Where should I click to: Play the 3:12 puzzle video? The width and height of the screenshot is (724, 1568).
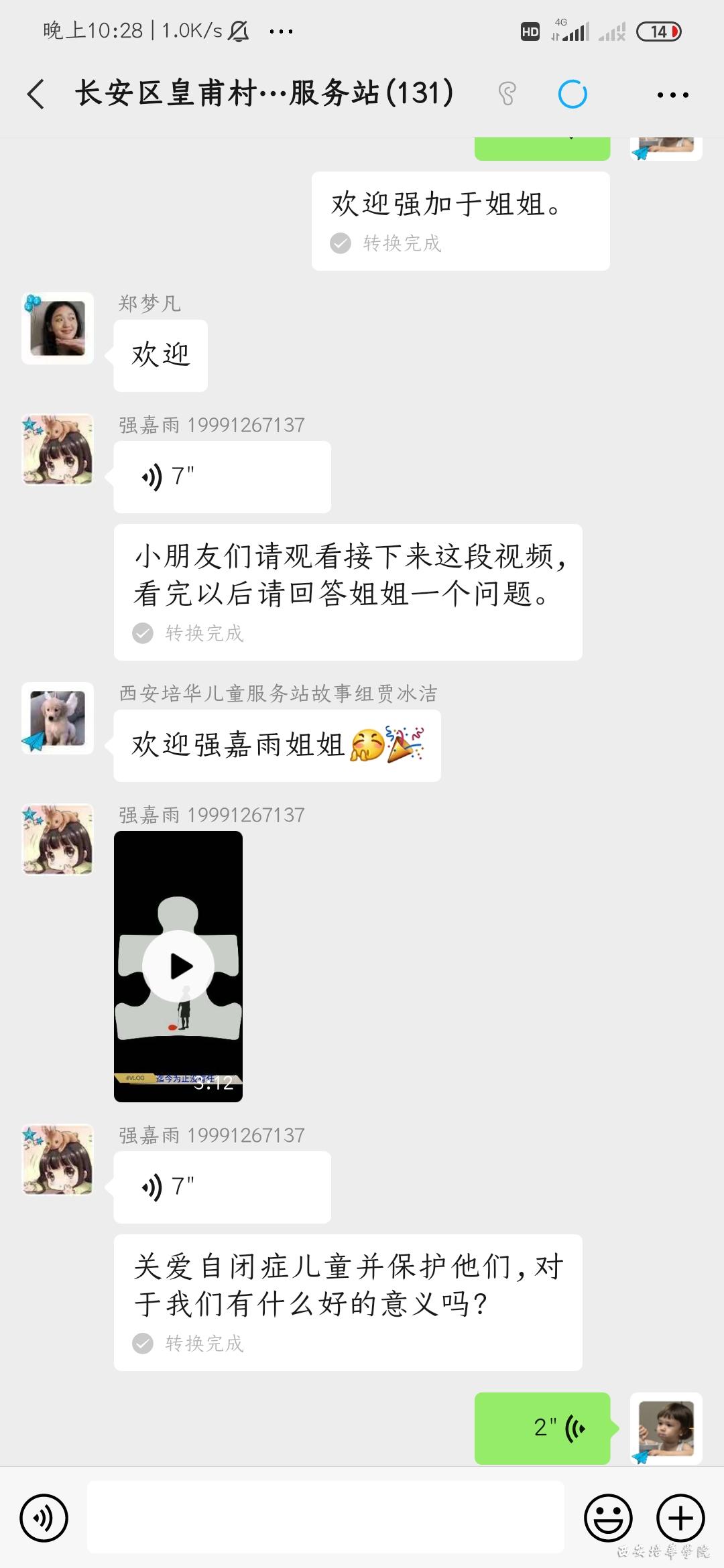point(178,966)
